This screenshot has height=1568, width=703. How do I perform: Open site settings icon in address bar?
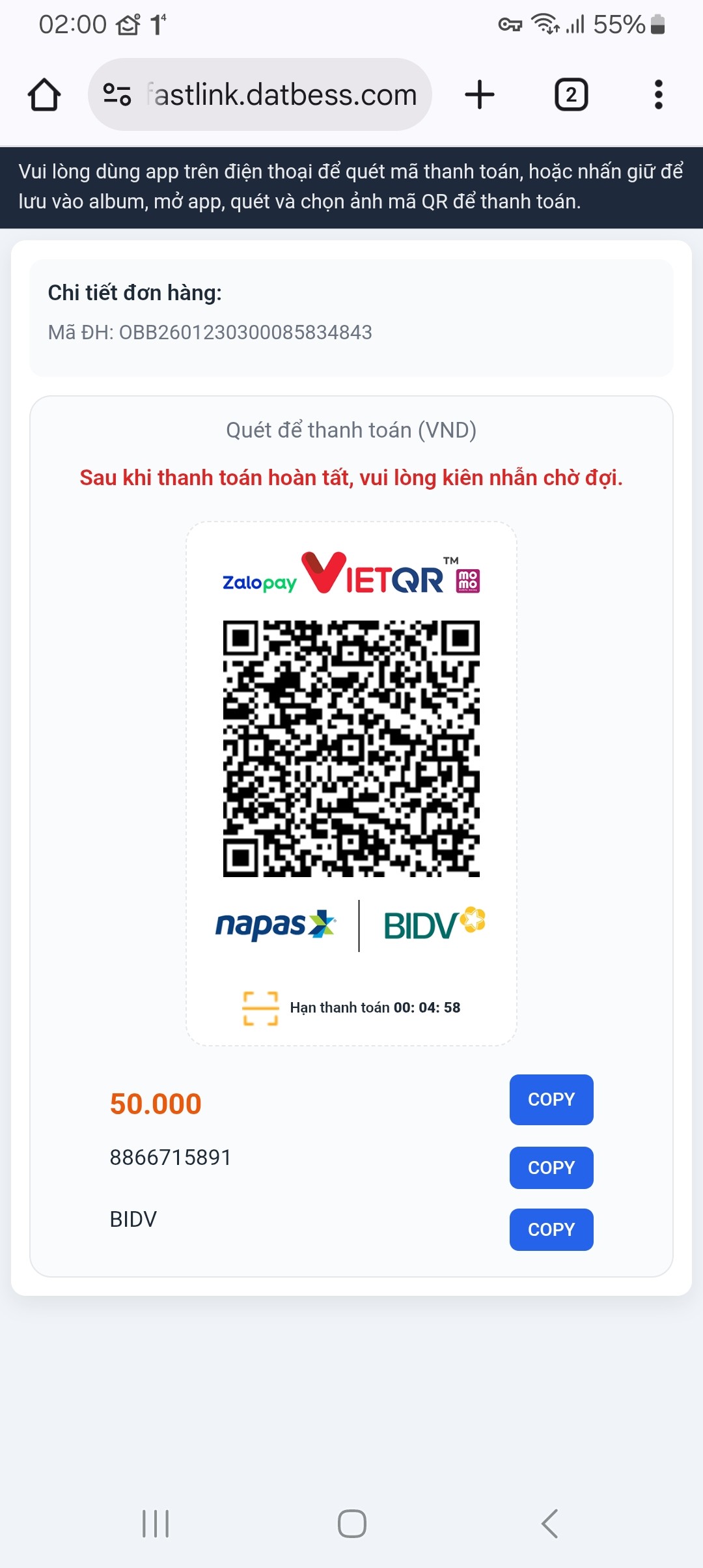point(117,95)
